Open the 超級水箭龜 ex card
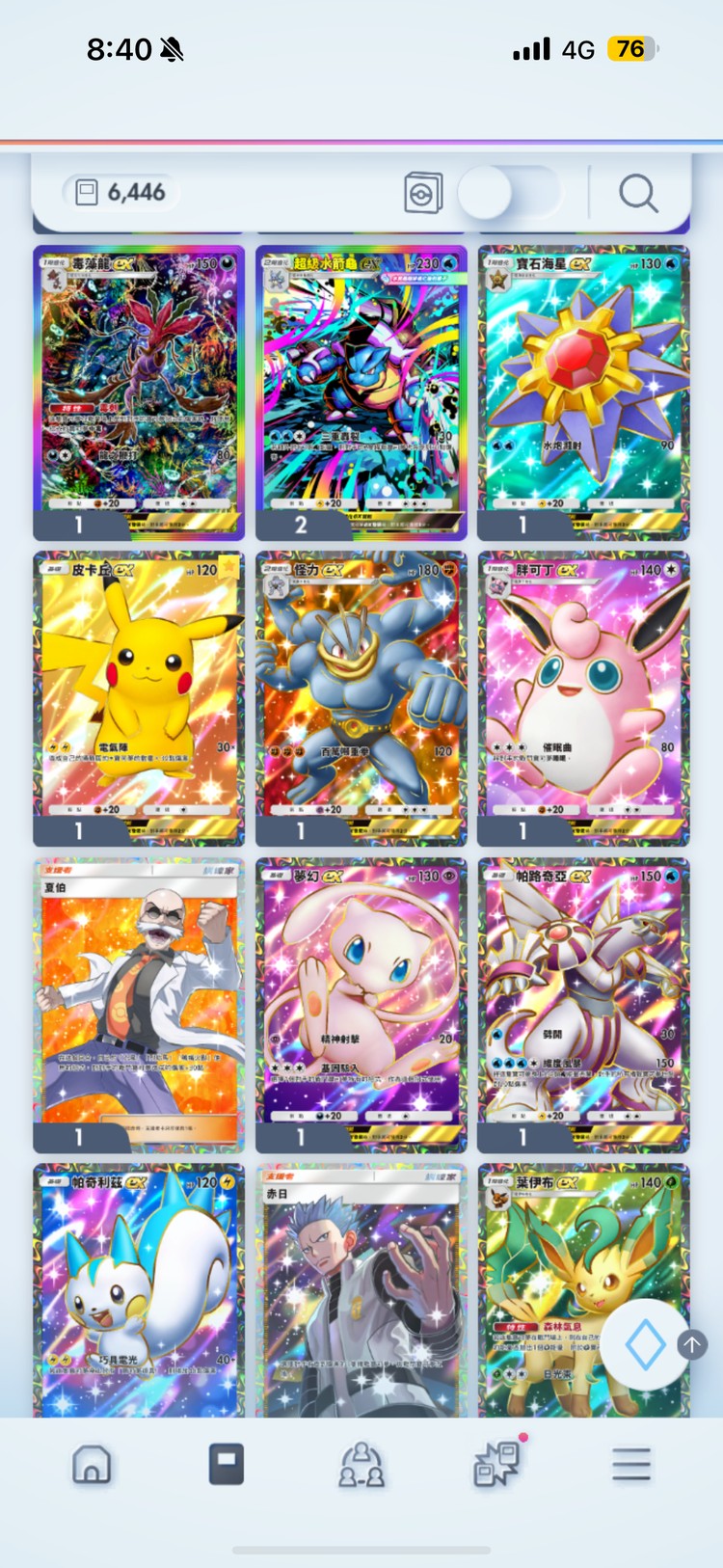This screenshot has height=1568, width=723. click(361, 386)
